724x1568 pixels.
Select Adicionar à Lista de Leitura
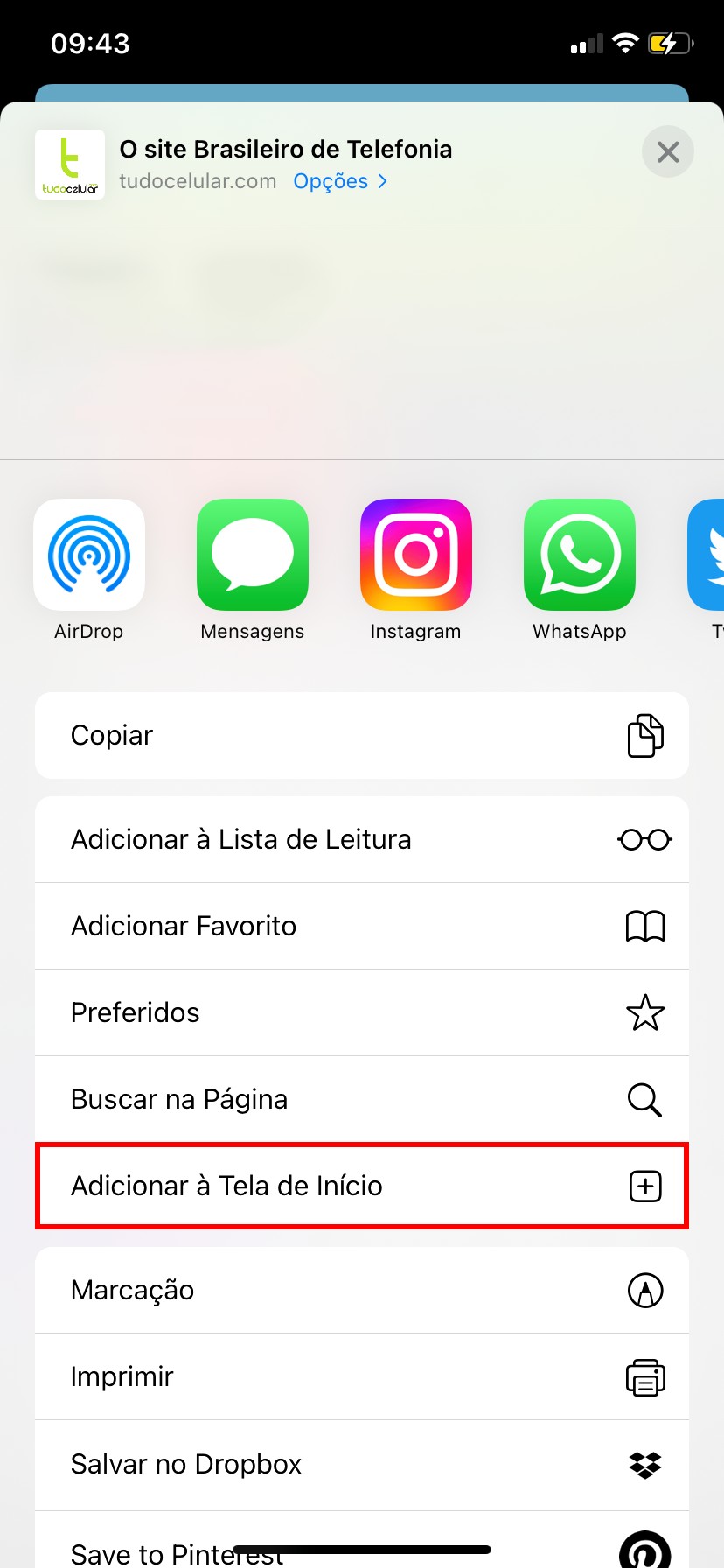tap(362, 839)
